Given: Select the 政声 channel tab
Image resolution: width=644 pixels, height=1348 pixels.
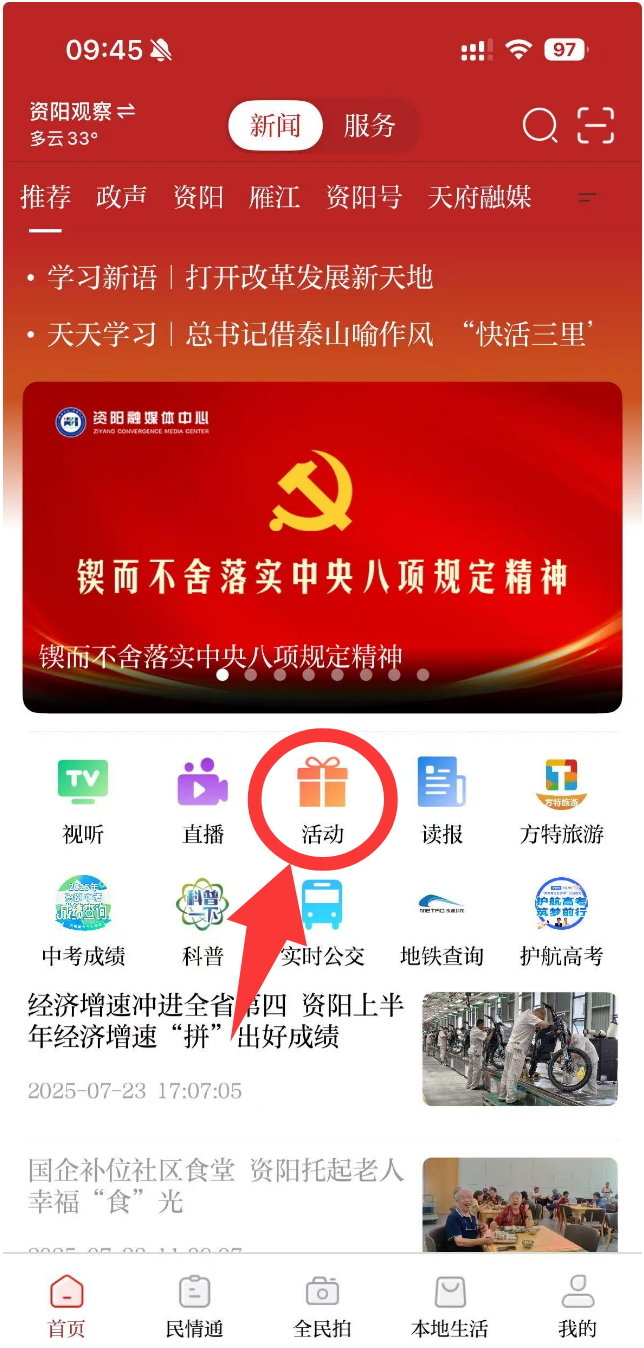Looking at the screenshot, I should (x=122, y=197).
